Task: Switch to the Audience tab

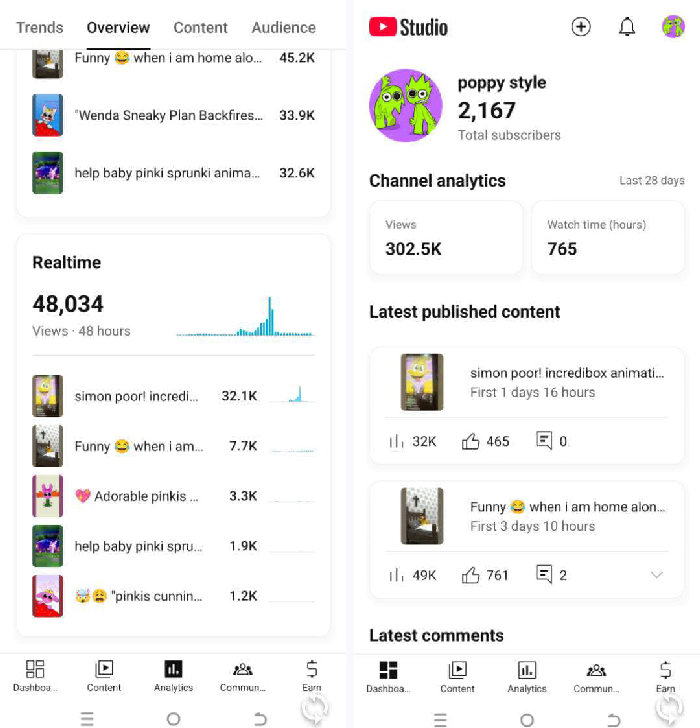Action: [283, 27]
